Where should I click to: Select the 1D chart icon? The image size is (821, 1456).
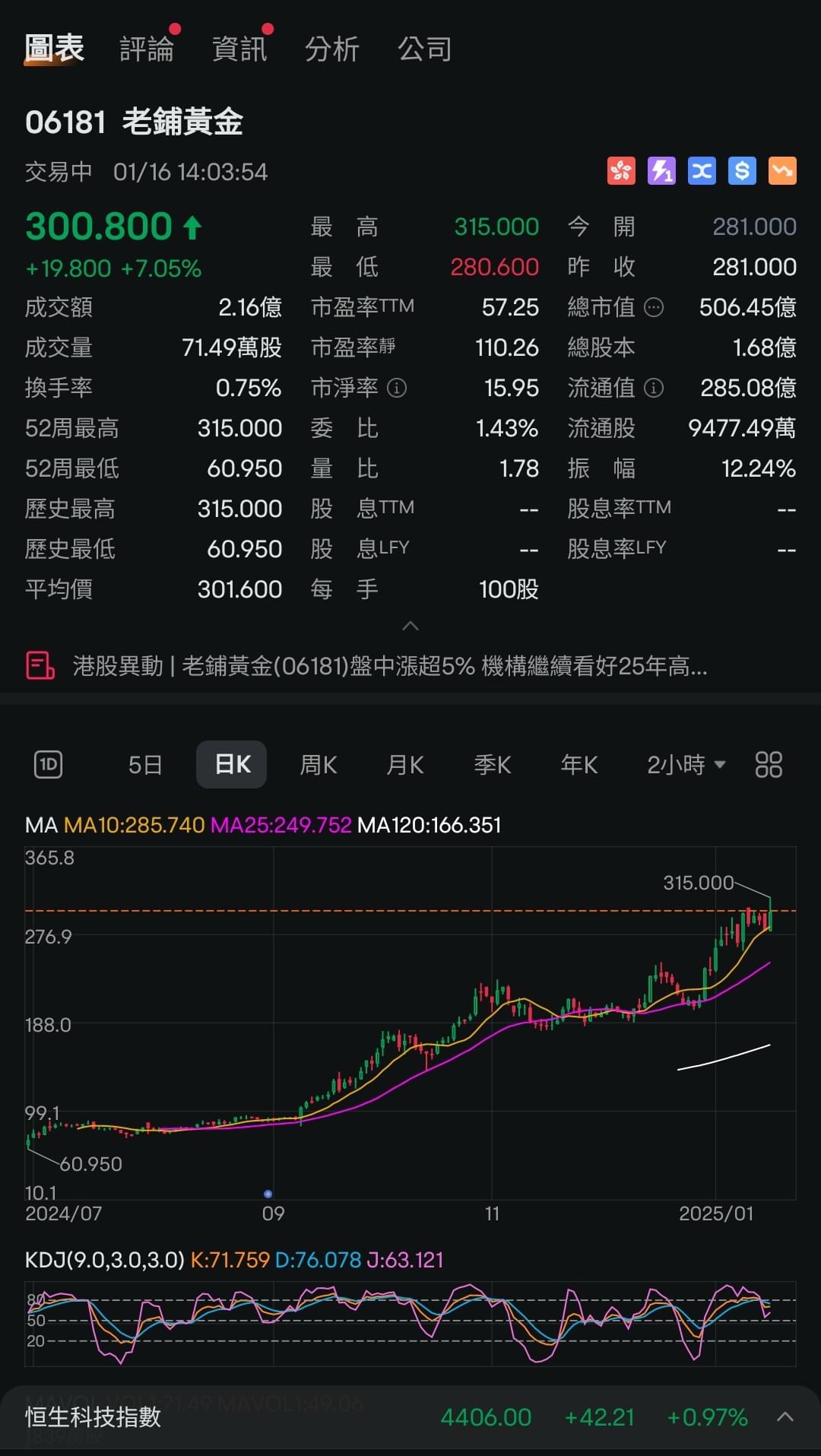[x=47, y=764]
